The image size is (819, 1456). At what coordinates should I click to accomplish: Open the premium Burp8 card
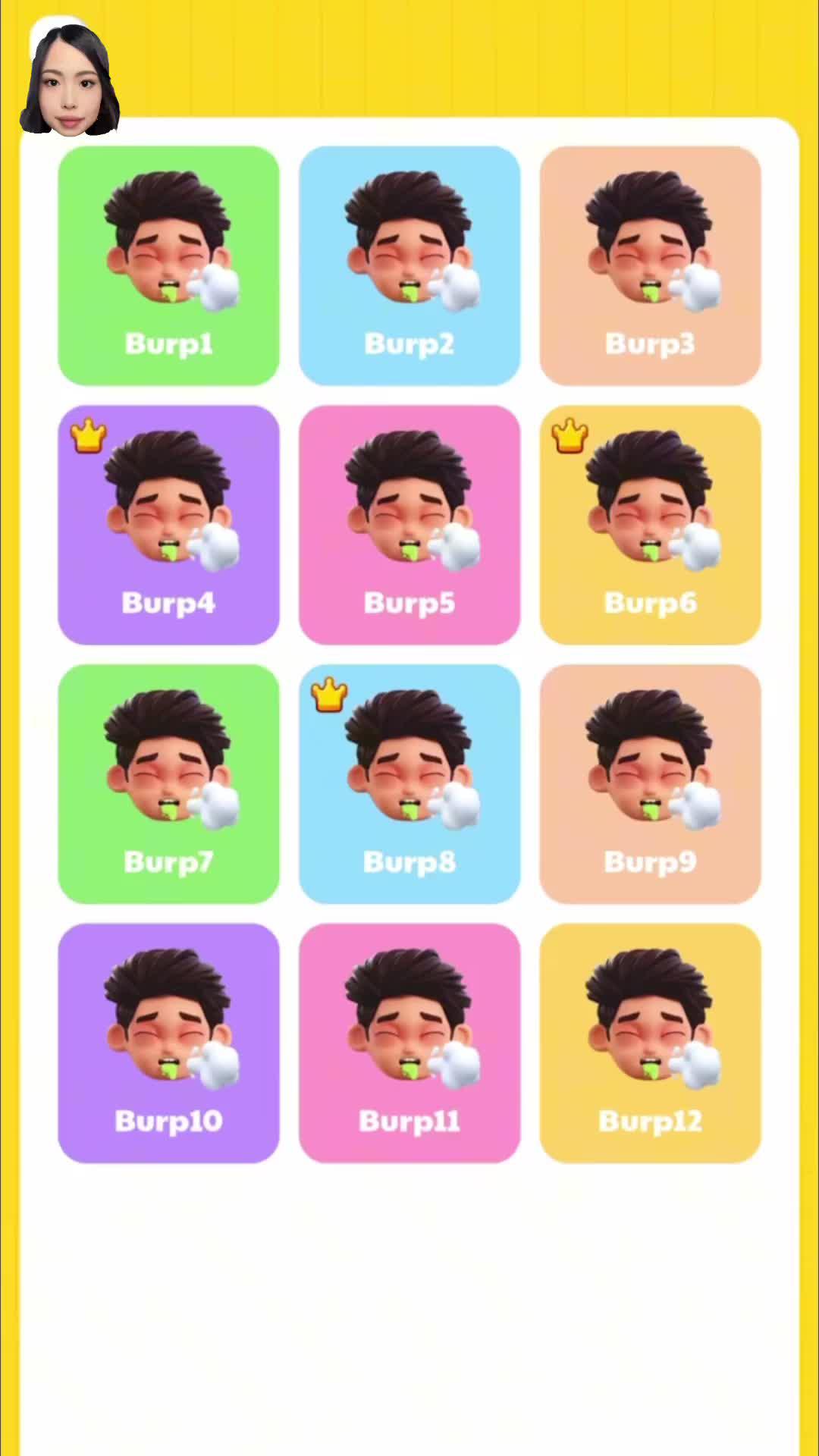(x=409, y=784)
